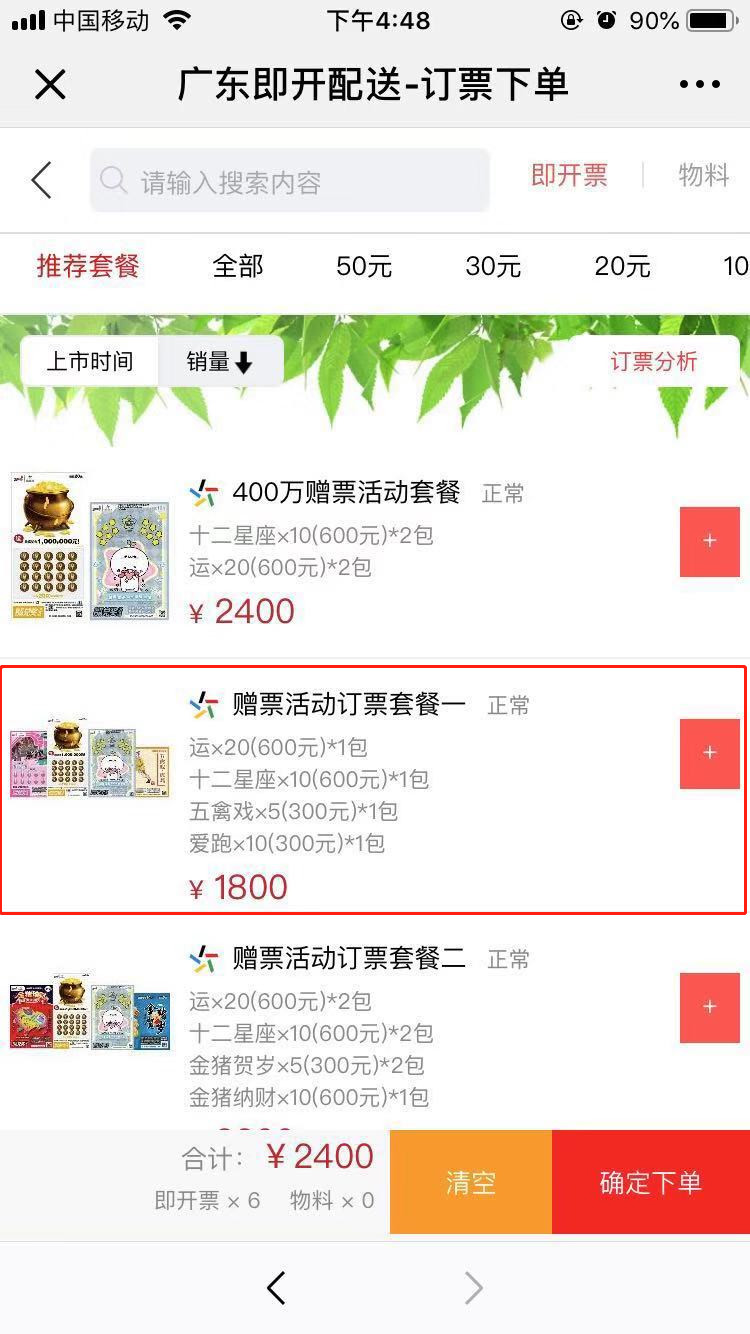Filter tickets by 50元

364,266
